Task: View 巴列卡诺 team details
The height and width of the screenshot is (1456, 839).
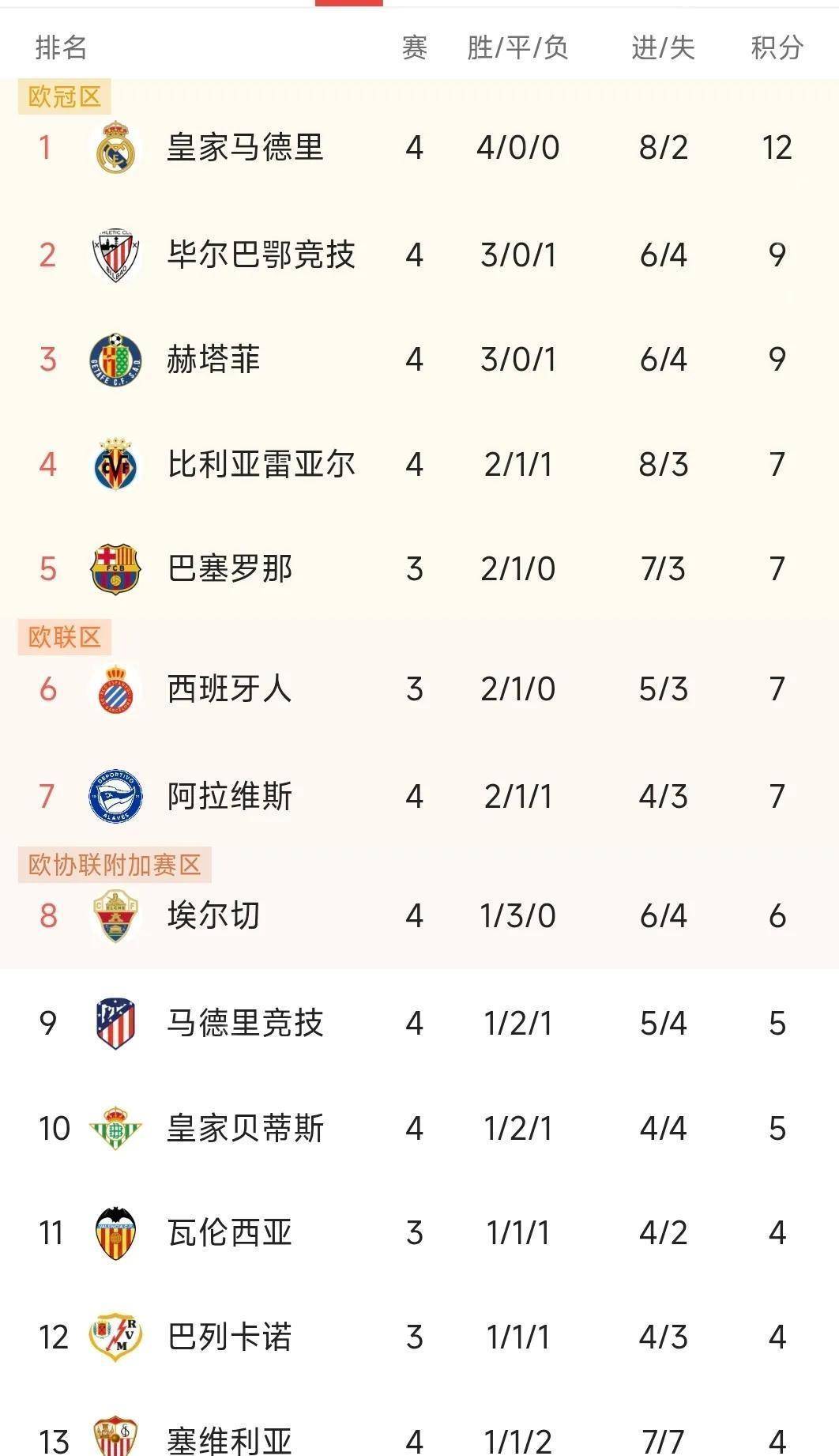Action: (419, 1337)
